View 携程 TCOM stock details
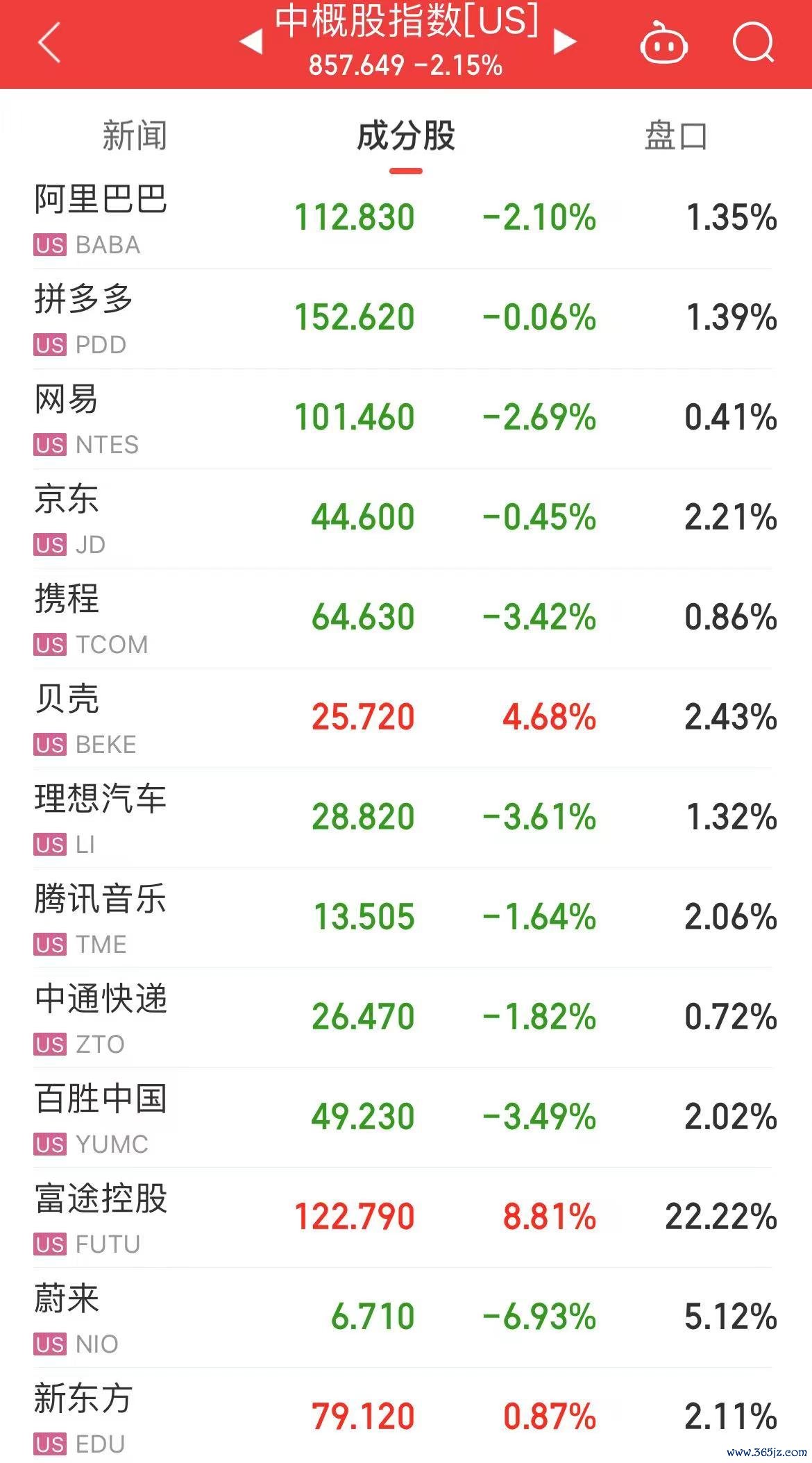812x1463 pixels. pos(405,618)
